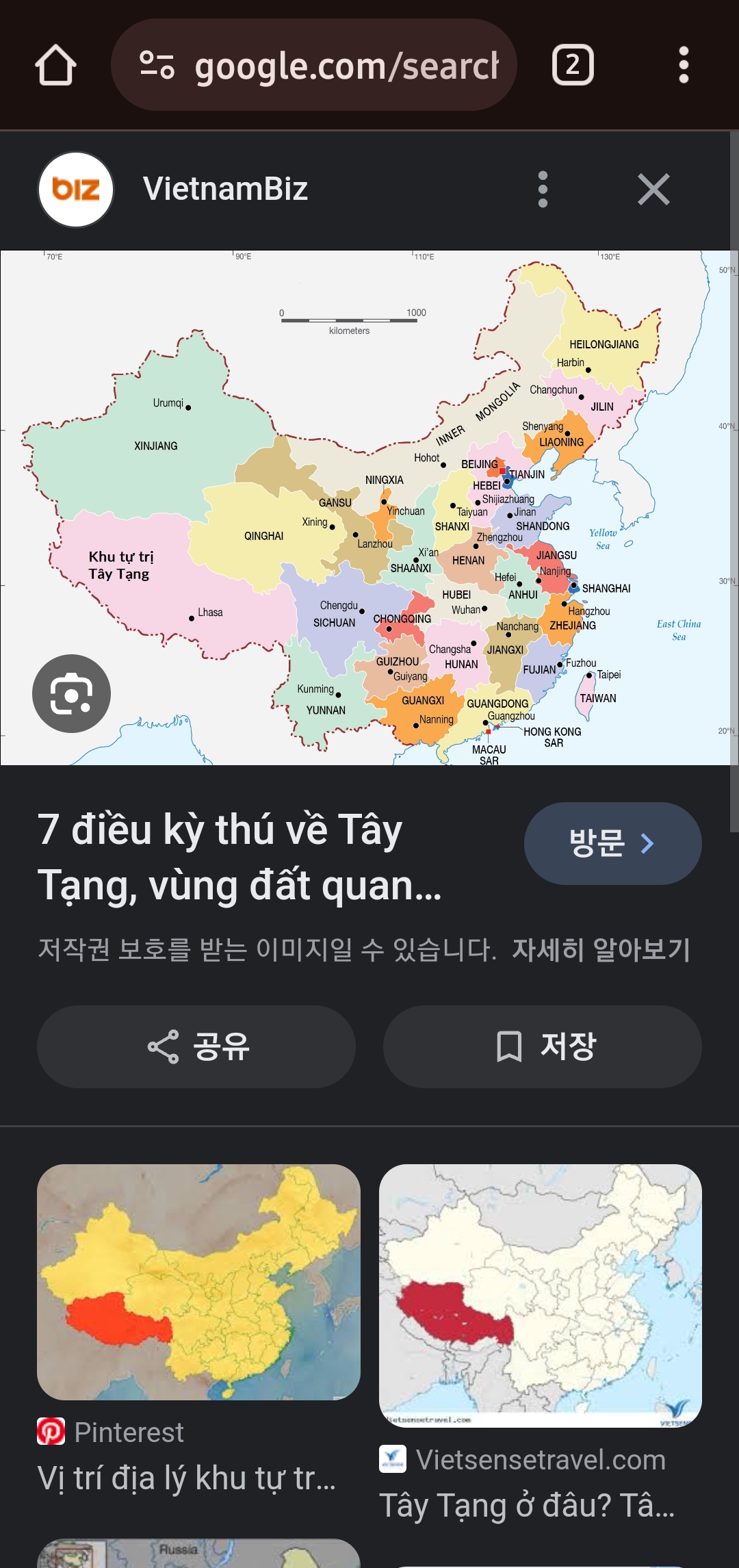Open the browser overflow menu

683,66
